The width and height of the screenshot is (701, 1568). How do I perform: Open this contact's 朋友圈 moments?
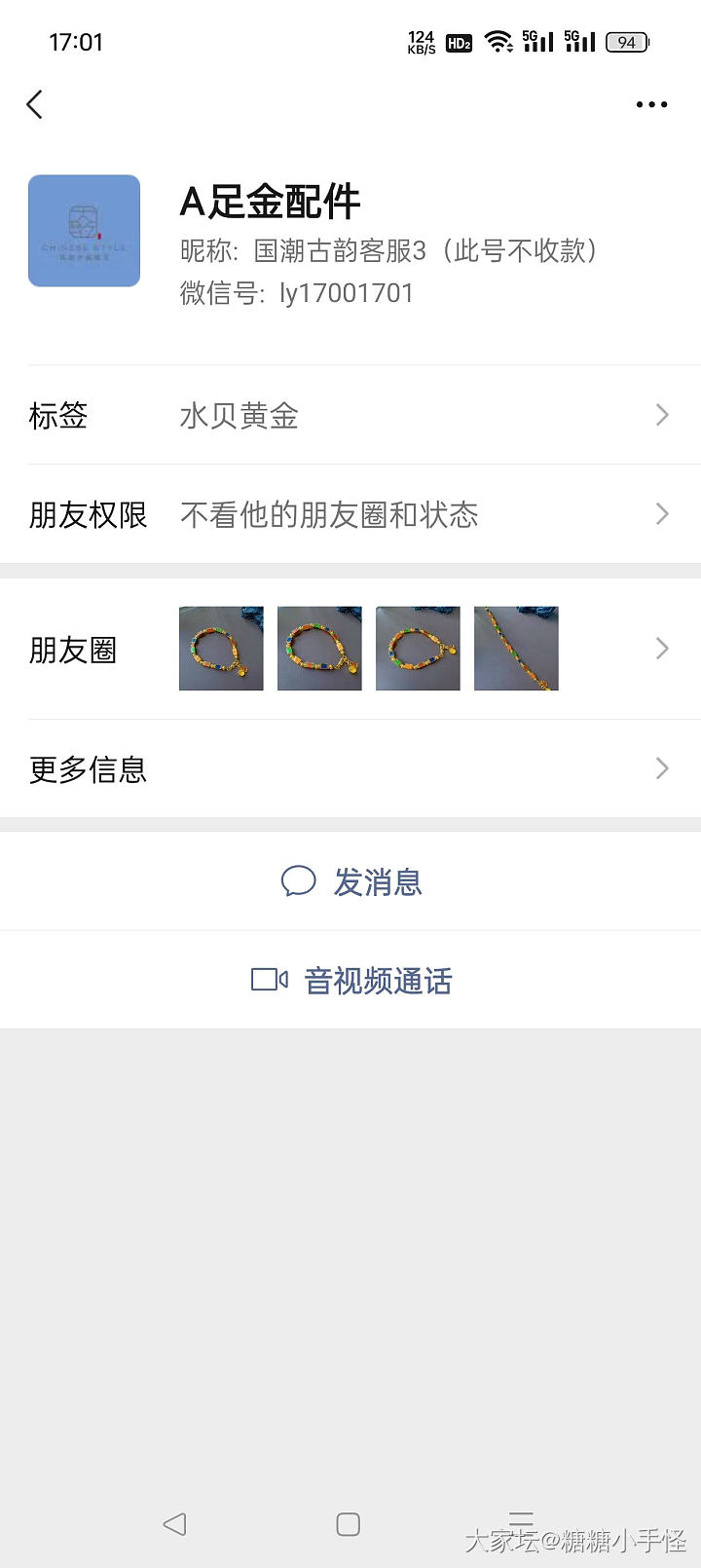350,650
